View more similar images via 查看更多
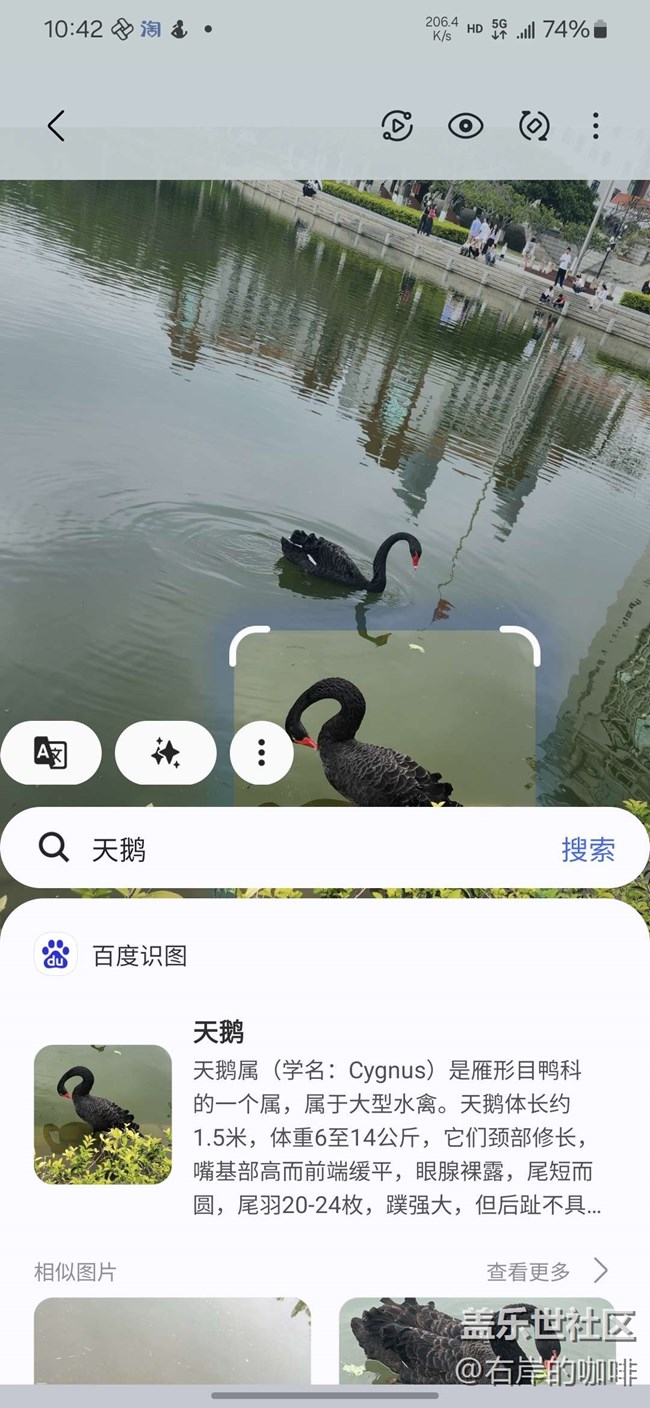The image size is (650, 1408). (x=546, y=1271)
